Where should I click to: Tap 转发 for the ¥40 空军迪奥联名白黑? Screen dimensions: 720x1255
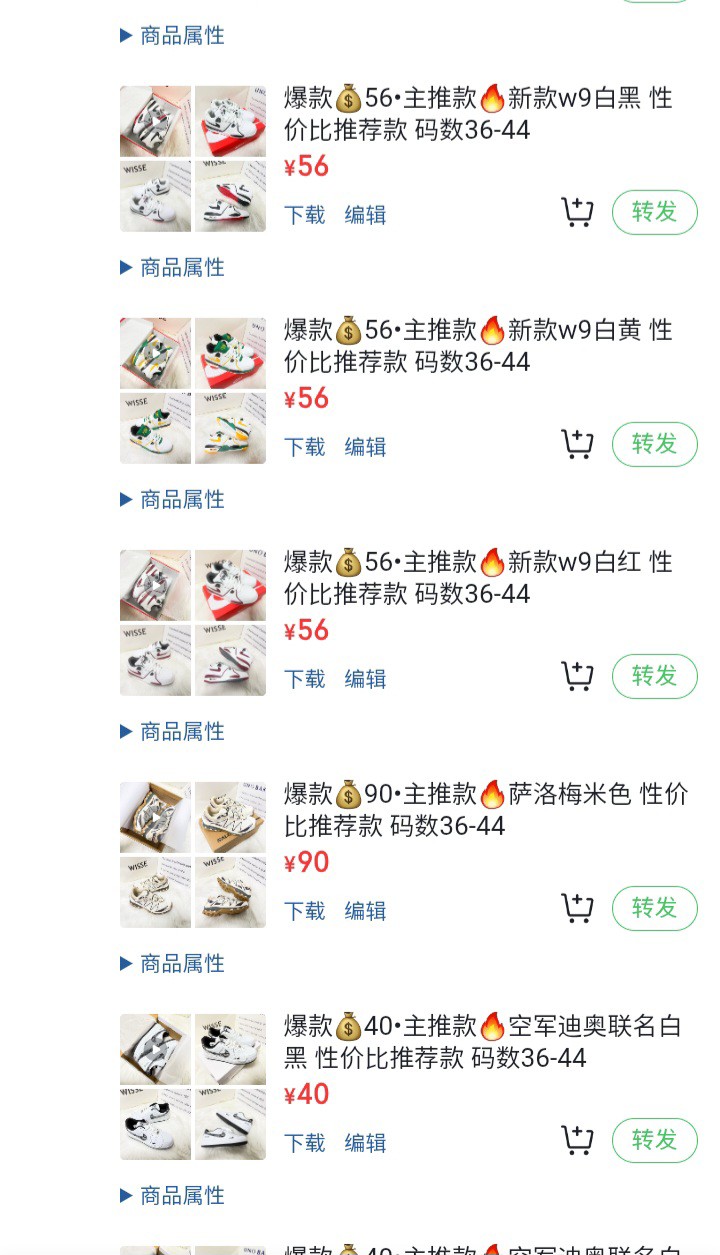click(x=654, y=1140)
